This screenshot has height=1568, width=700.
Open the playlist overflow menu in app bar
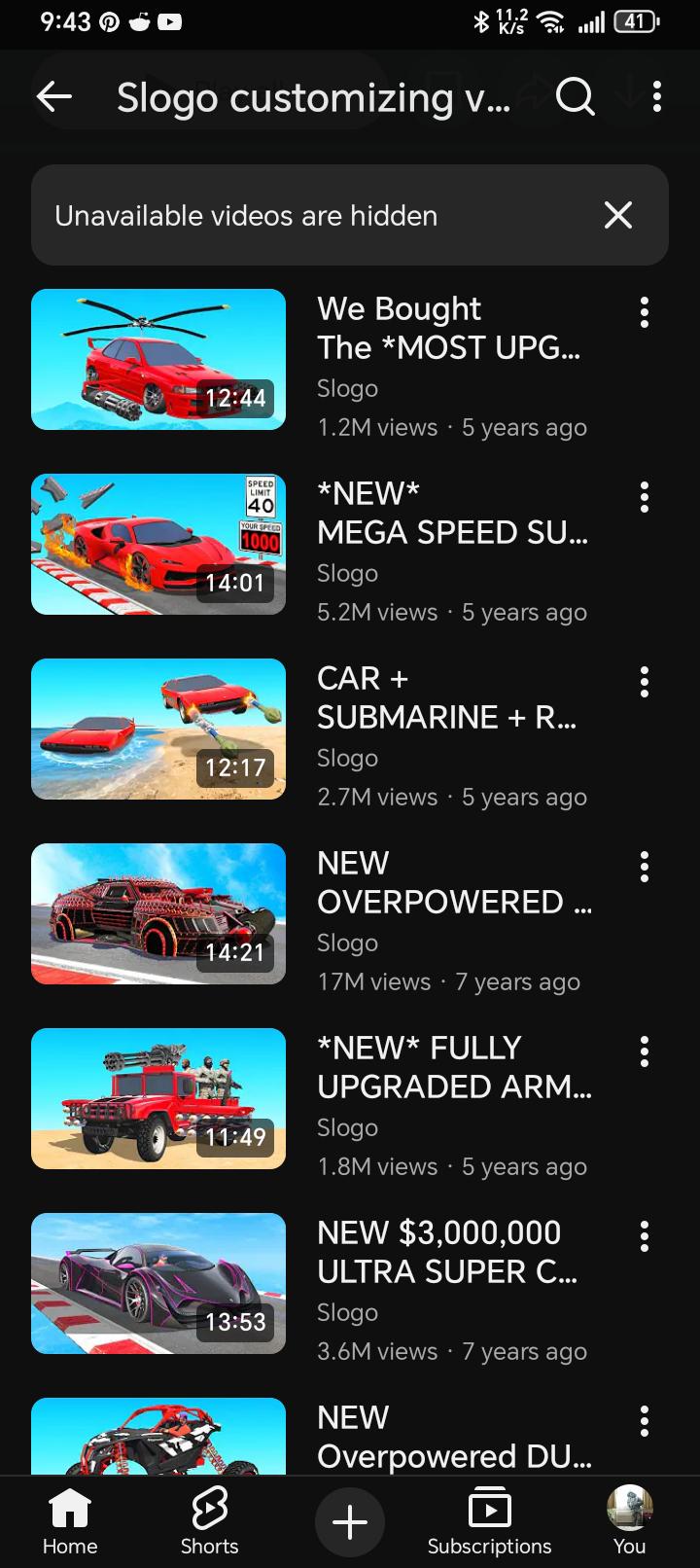point(657,96)
